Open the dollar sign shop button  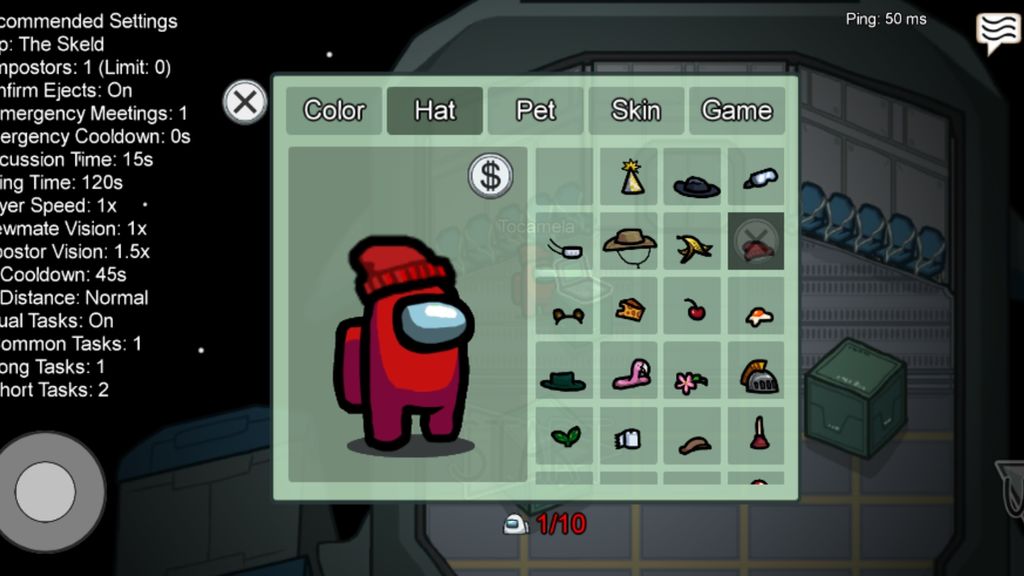pyautogui.click(x=490, y=176)
